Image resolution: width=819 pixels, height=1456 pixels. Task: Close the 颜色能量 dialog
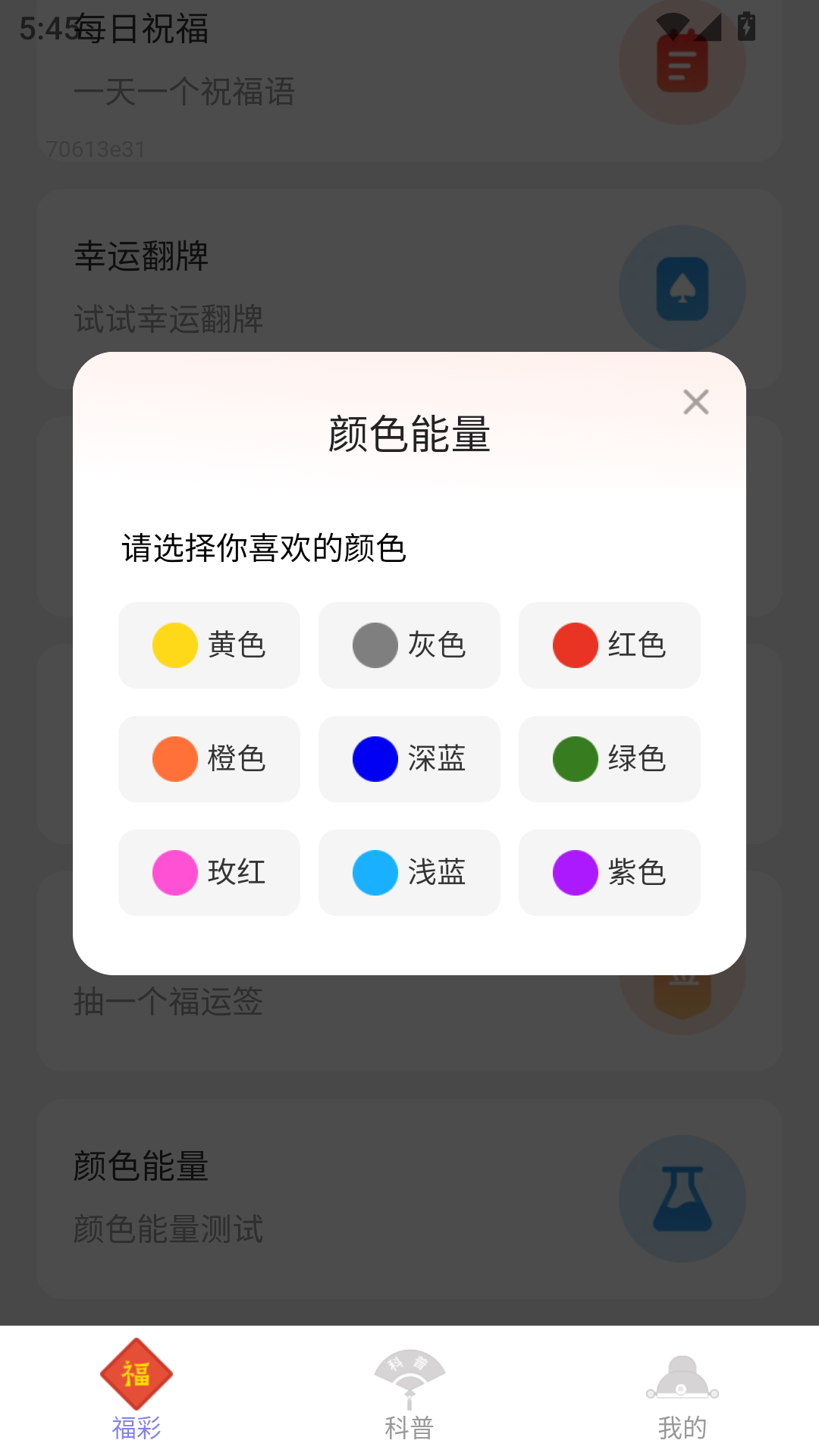(x=695, y=402)
